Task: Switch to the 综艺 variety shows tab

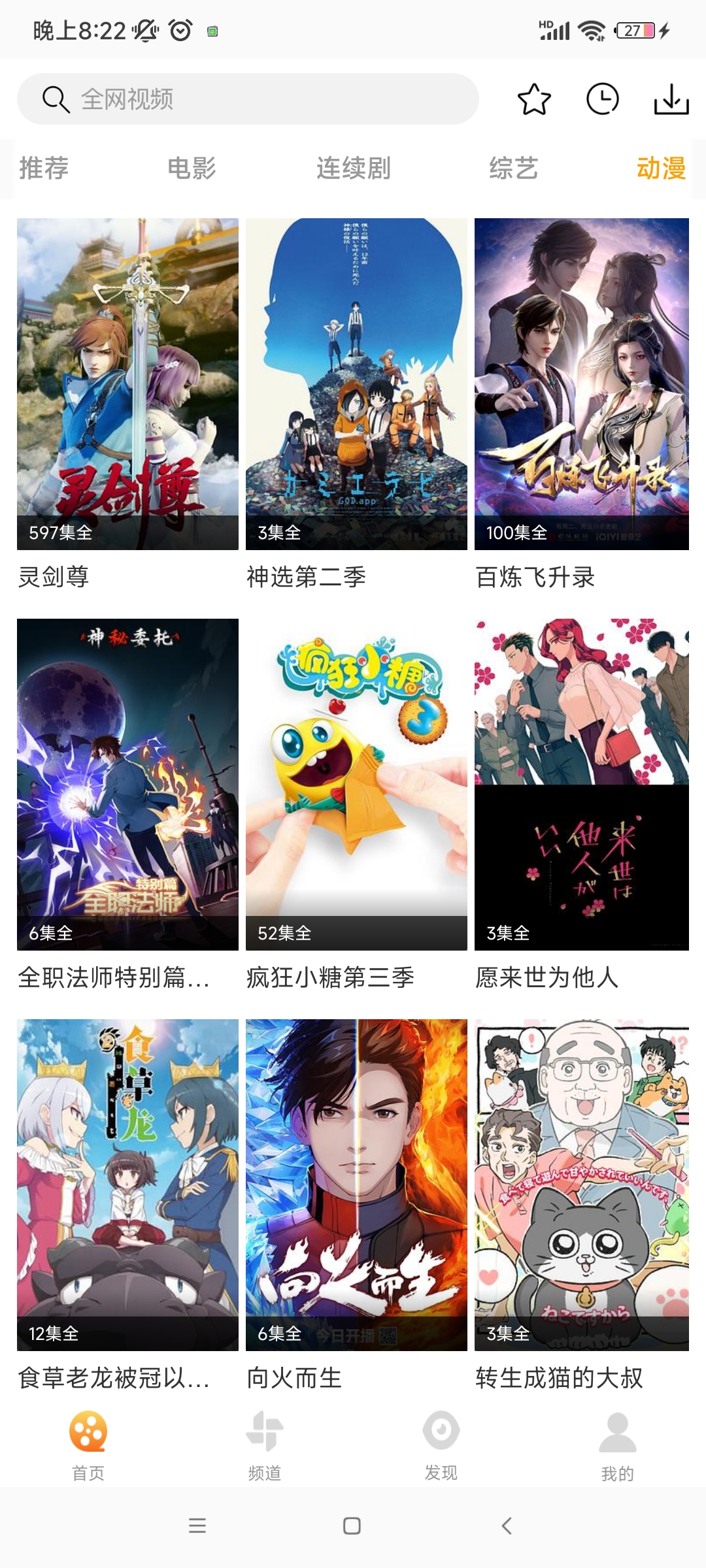Action: [513, 169]
